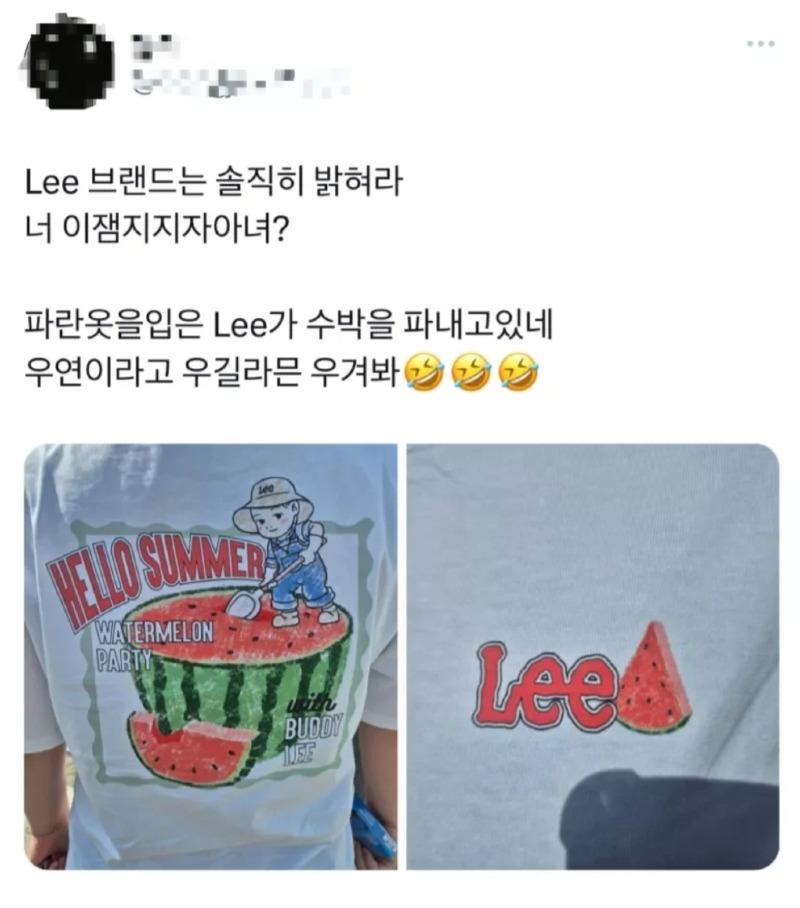800x908 pixels.
Task: Open the Hello Summer watermelon shirt photo
Action: [x=210, y=656]
